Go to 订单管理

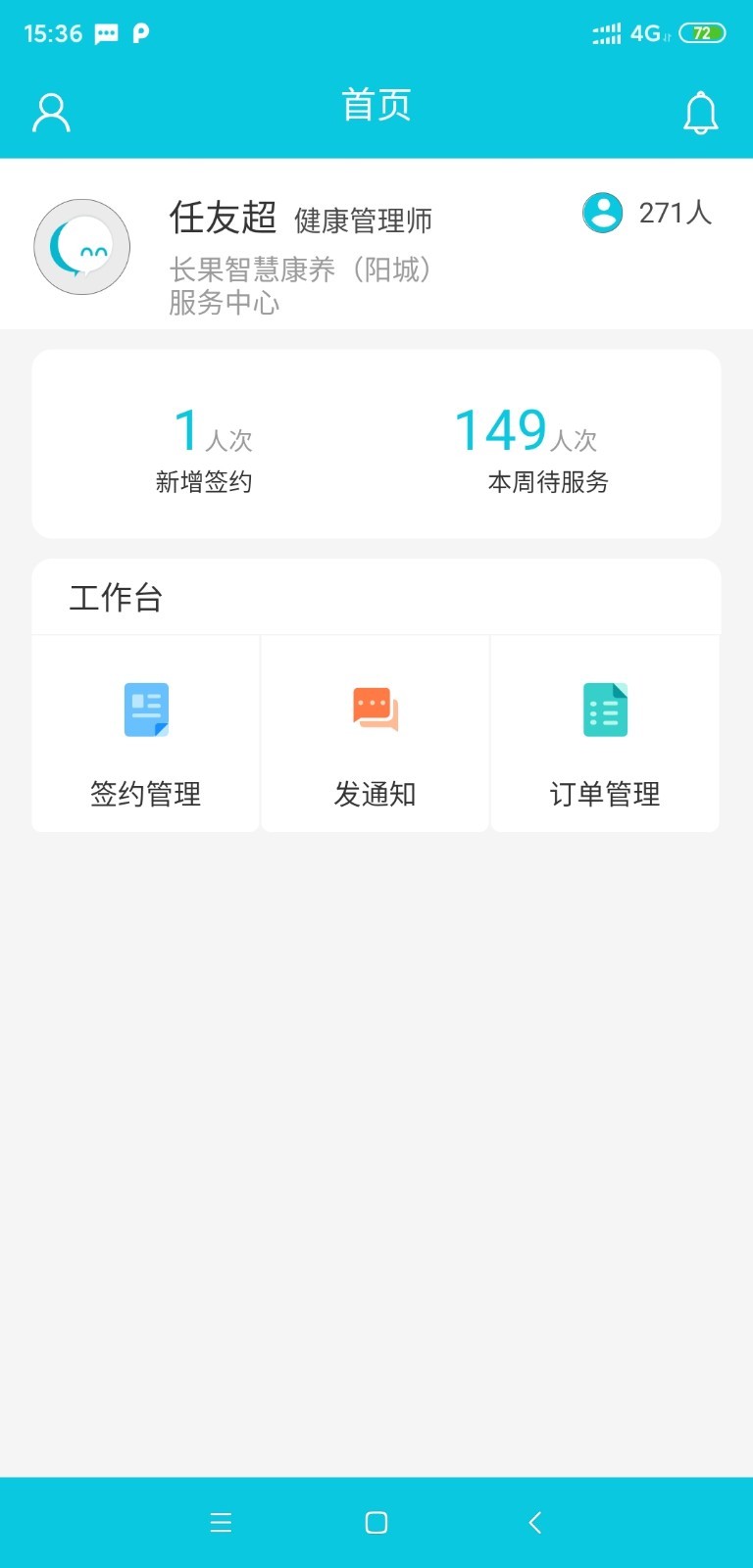605,735
